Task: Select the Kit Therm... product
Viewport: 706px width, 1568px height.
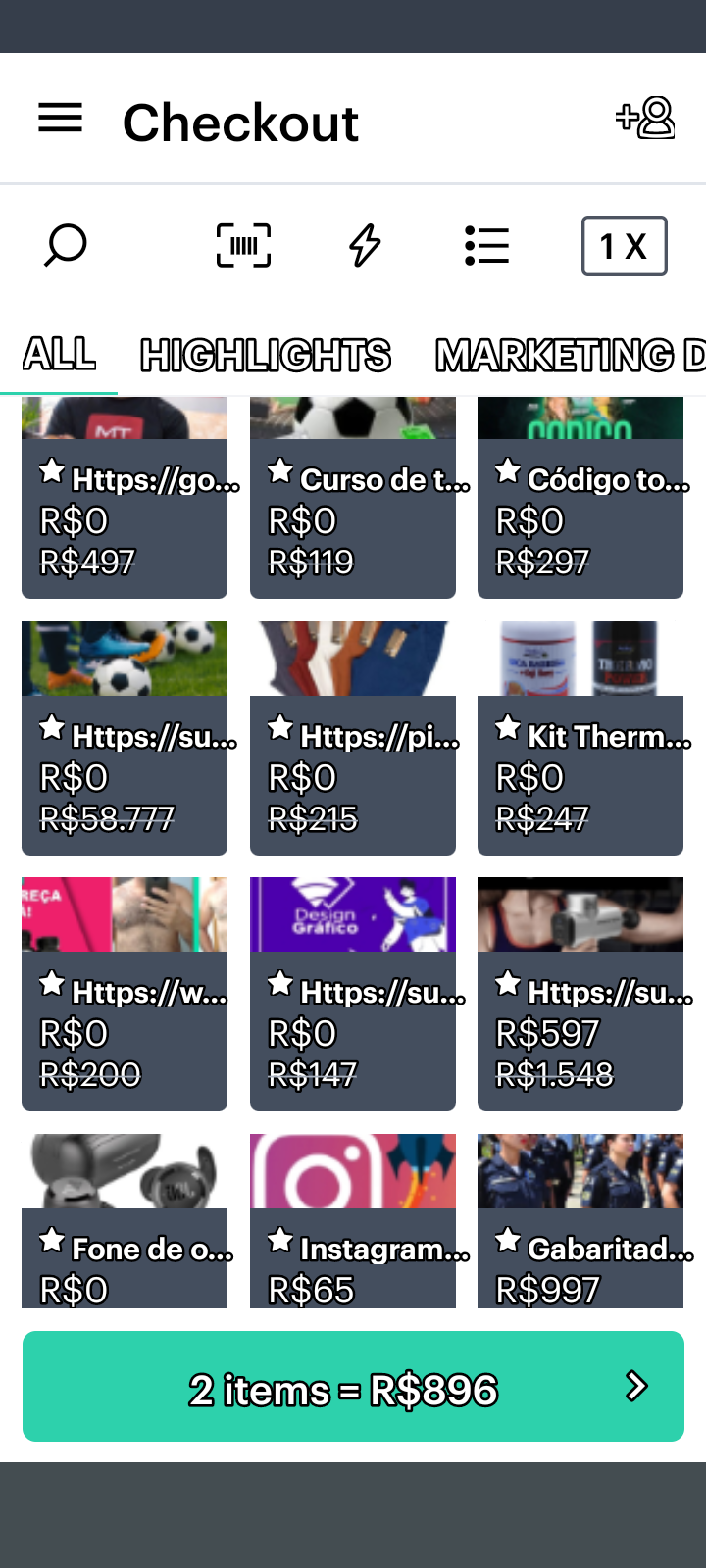Action: [x=580, y=740]
